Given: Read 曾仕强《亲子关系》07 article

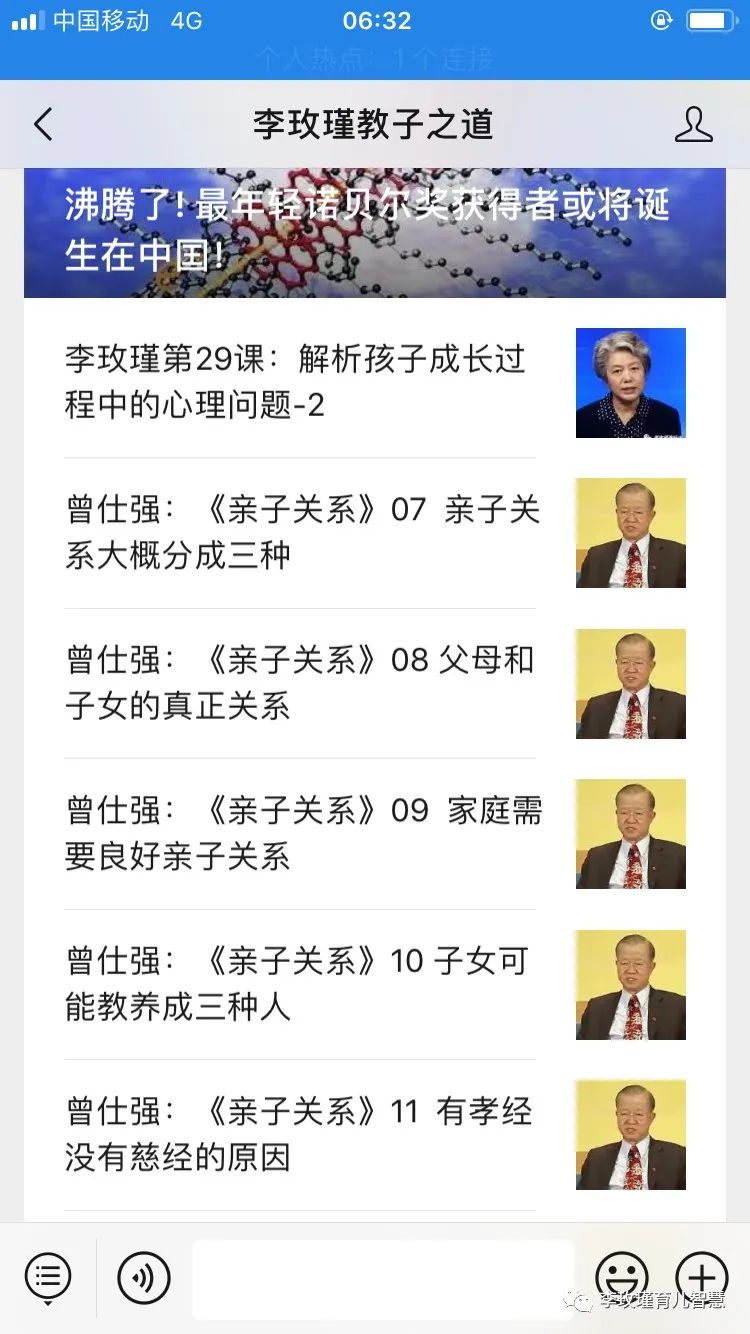Looking at the screenshot, I should [x=300, y=533].
